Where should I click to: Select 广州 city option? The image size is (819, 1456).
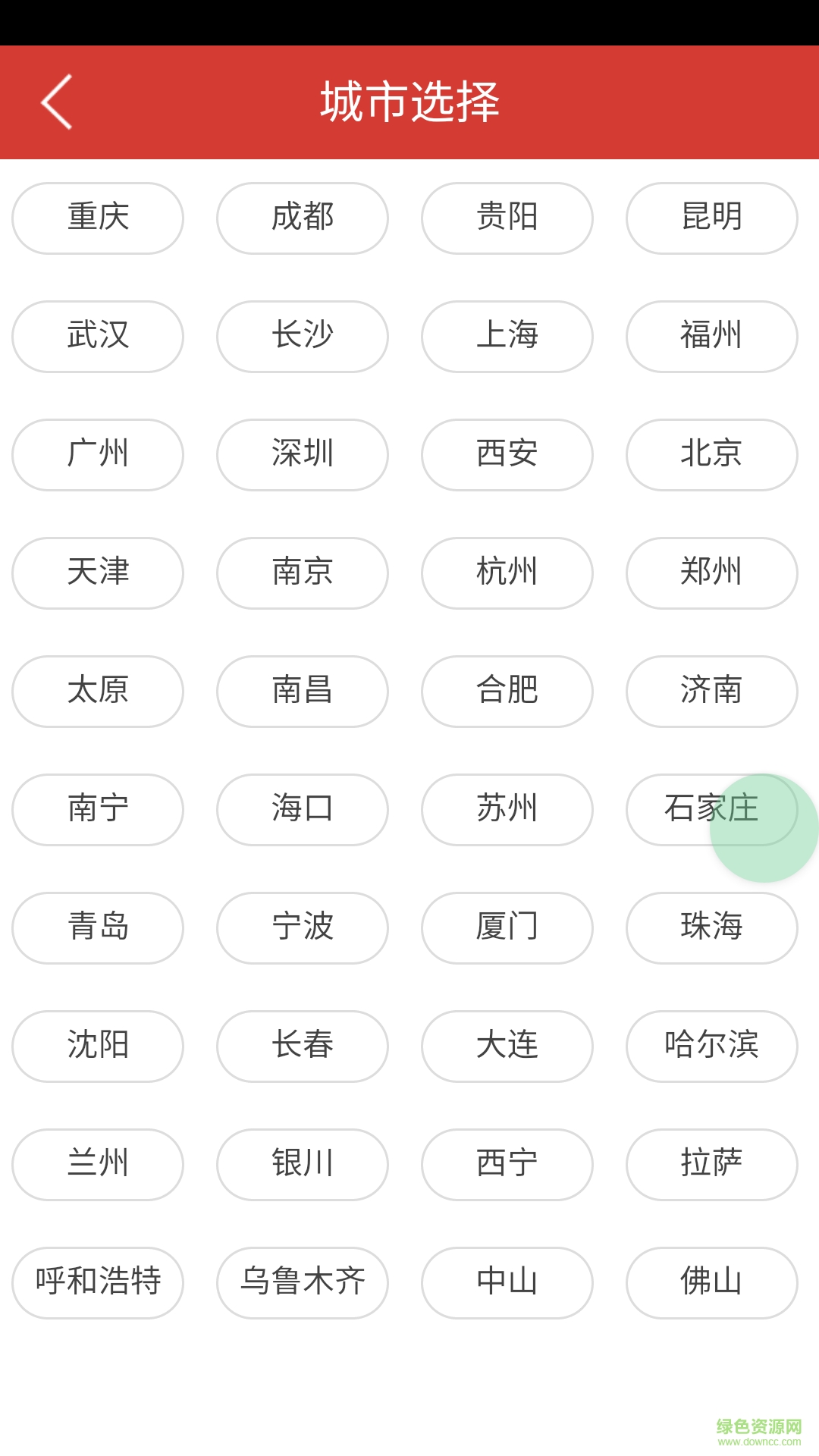pyautogui.click(x=97, y=454)
